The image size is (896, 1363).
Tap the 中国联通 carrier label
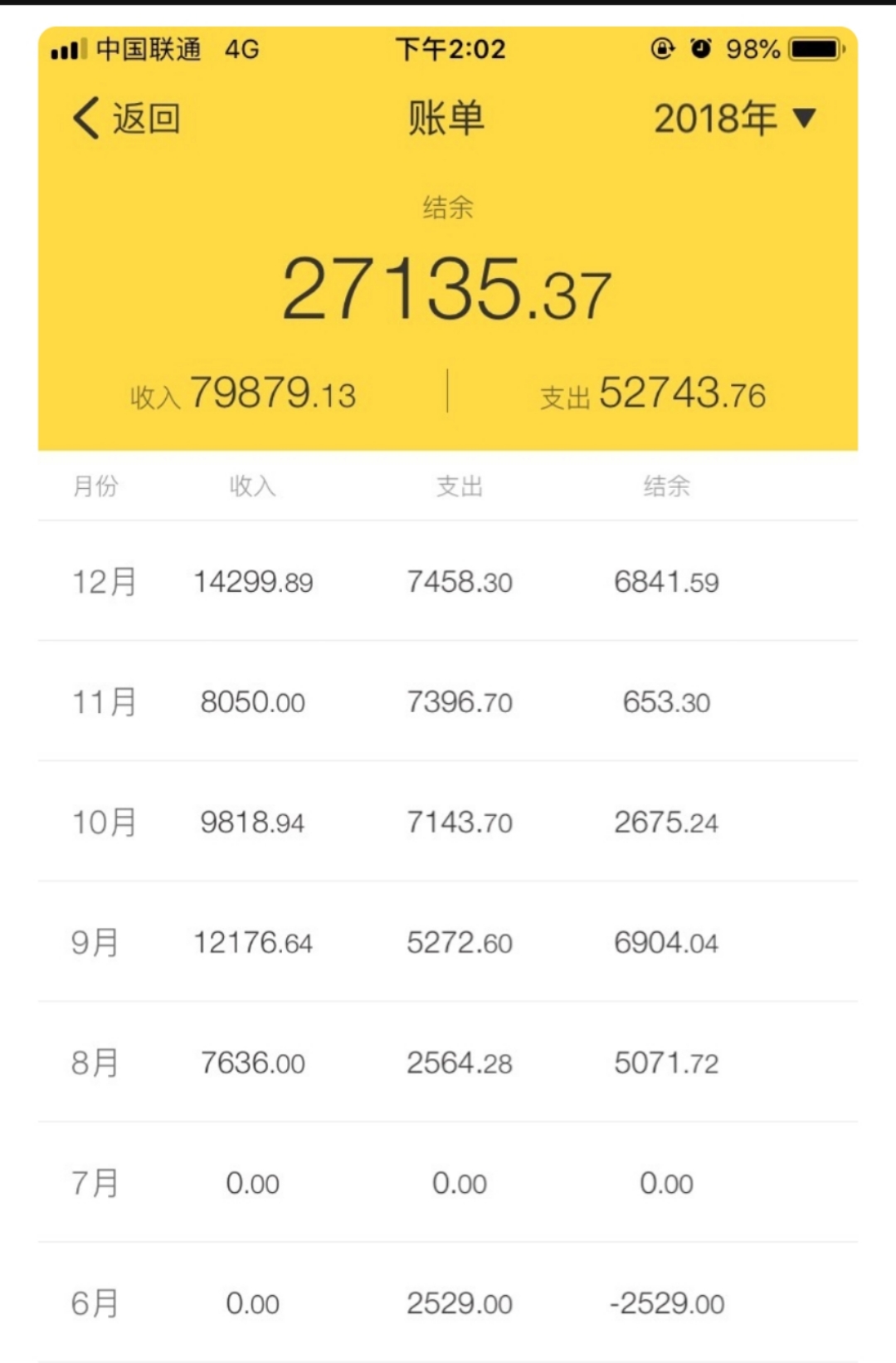pyautogui.click(x=149, y=50)
